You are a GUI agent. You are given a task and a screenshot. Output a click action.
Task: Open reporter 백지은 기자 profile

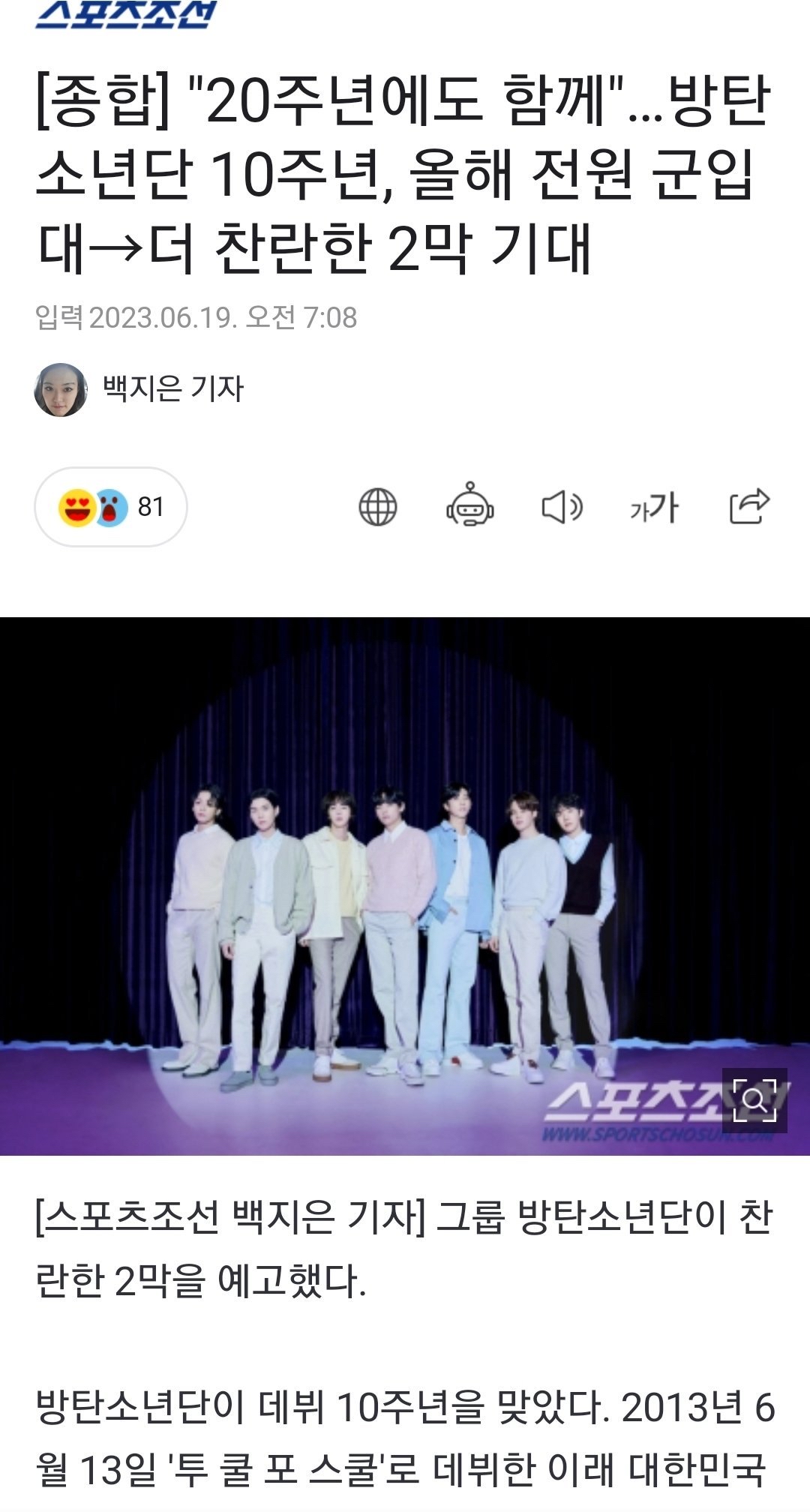coord(139,389)
